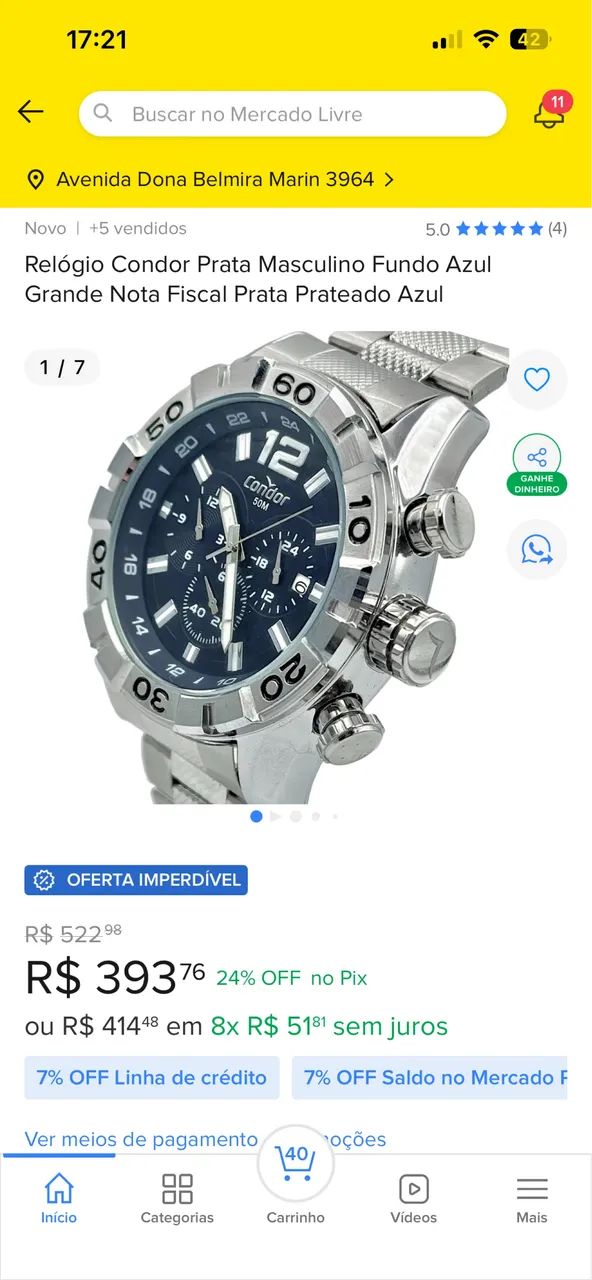This screenshot has height=1280, width=592.
Task: Share this product via Ganhe Dinheiro
Action: 537,465
